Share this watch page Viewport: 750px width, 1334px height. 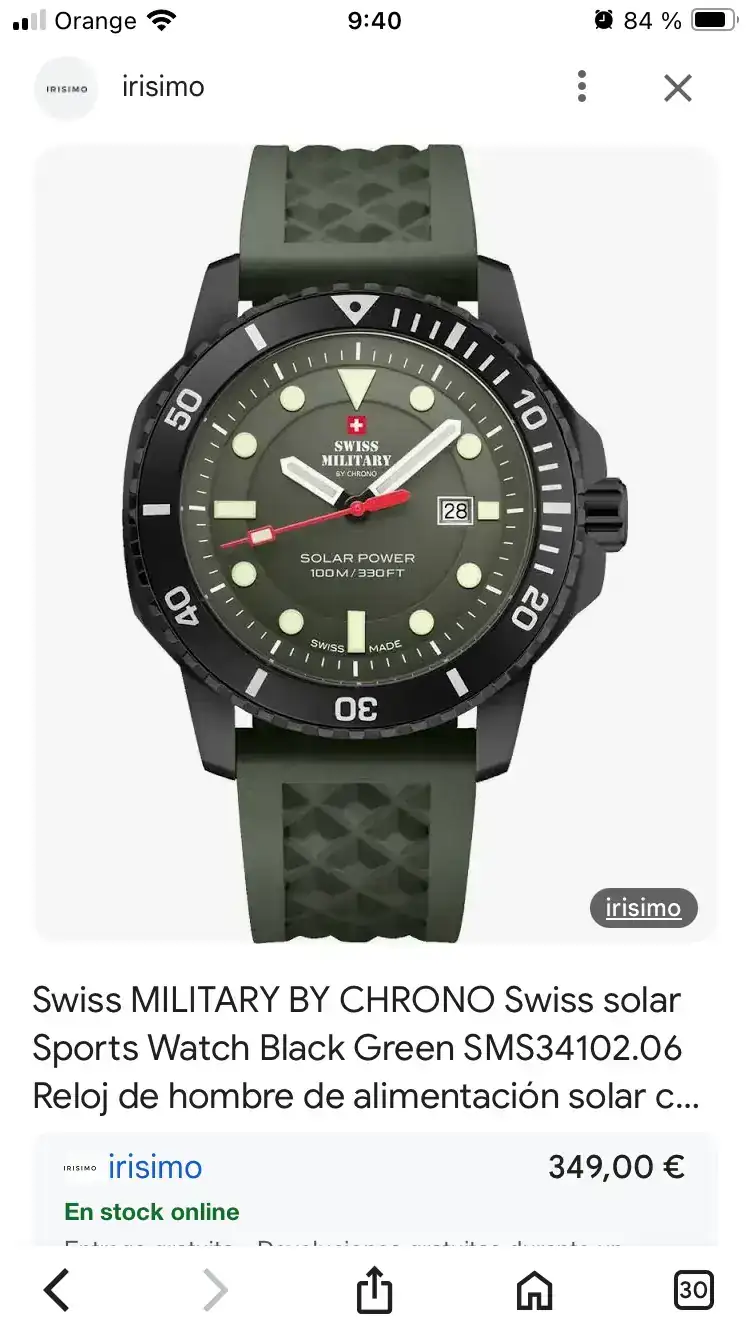coord(375,1290)
